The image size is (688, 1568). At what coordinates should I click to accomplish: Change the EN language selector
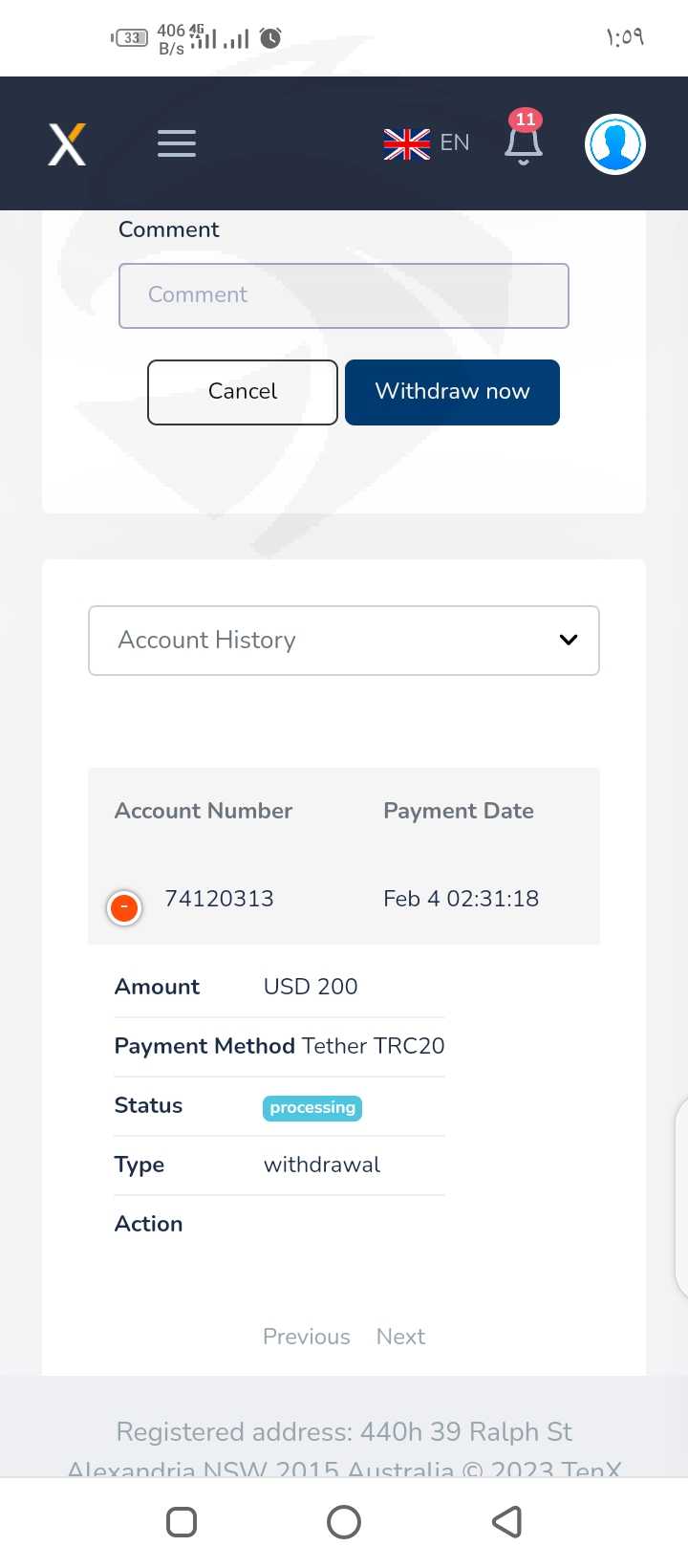click(426, 143)
